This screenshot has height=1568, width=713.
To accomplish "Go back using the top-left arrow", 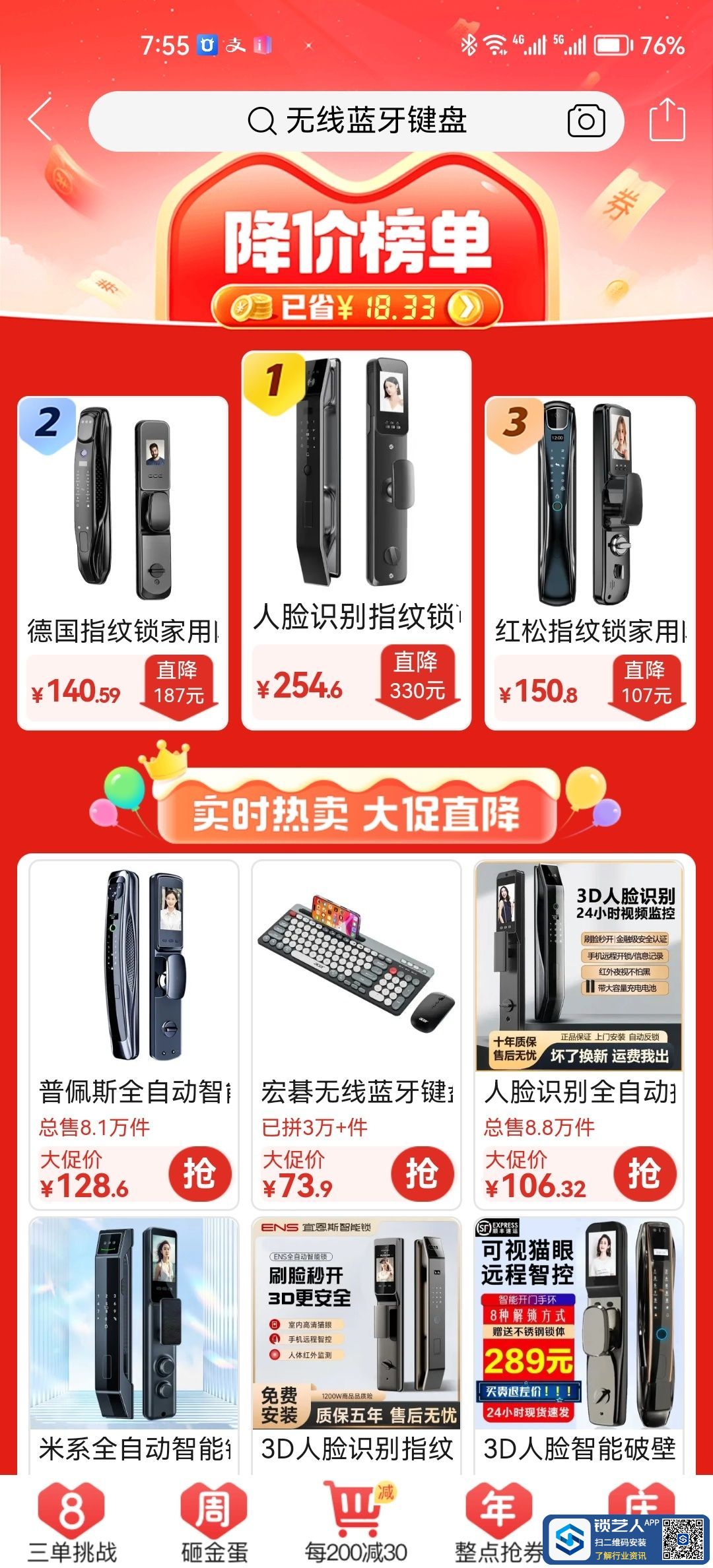I will (x=41, y=120).
